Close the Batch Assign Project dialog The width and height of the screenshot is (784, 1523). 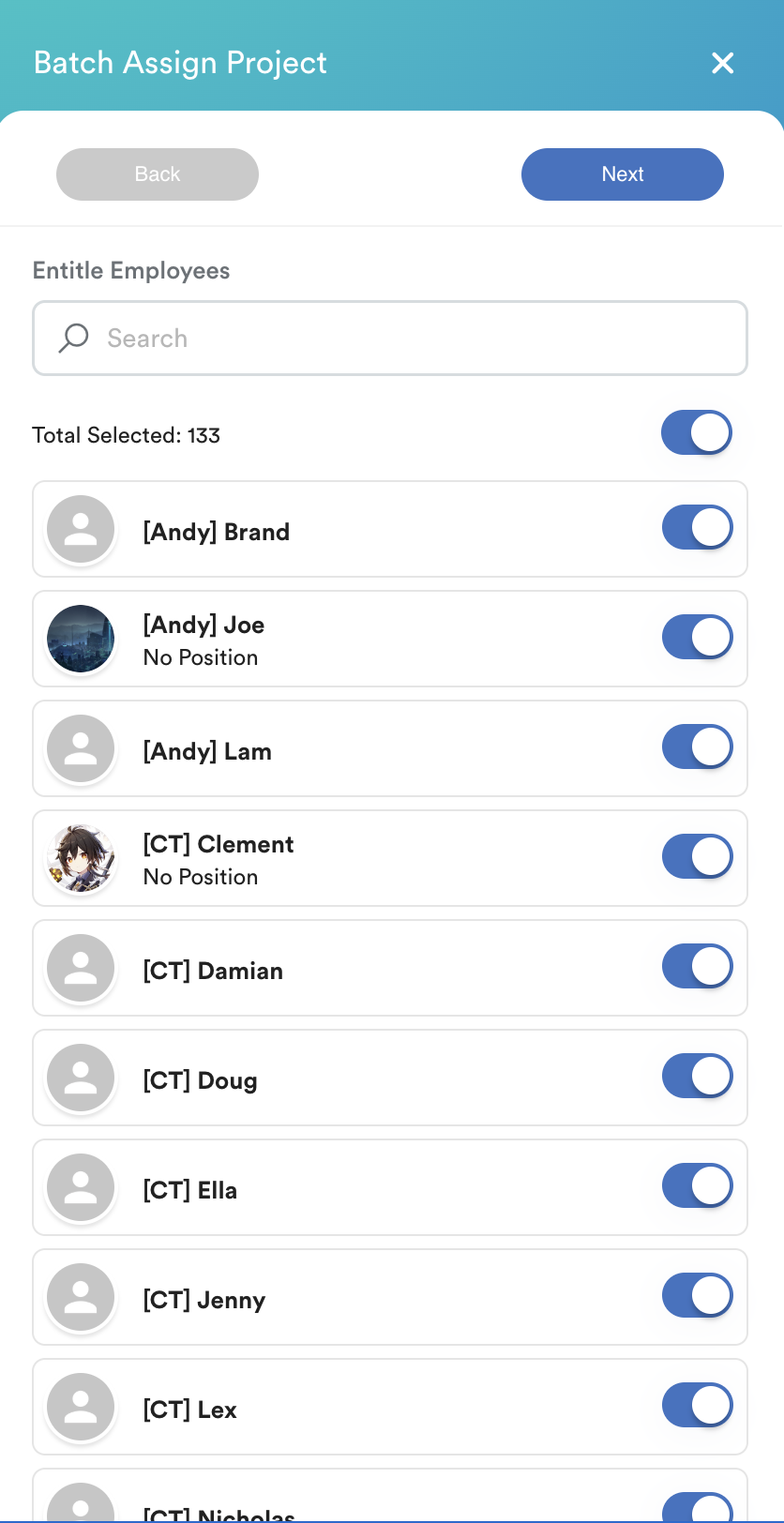(x=722, y=63)
